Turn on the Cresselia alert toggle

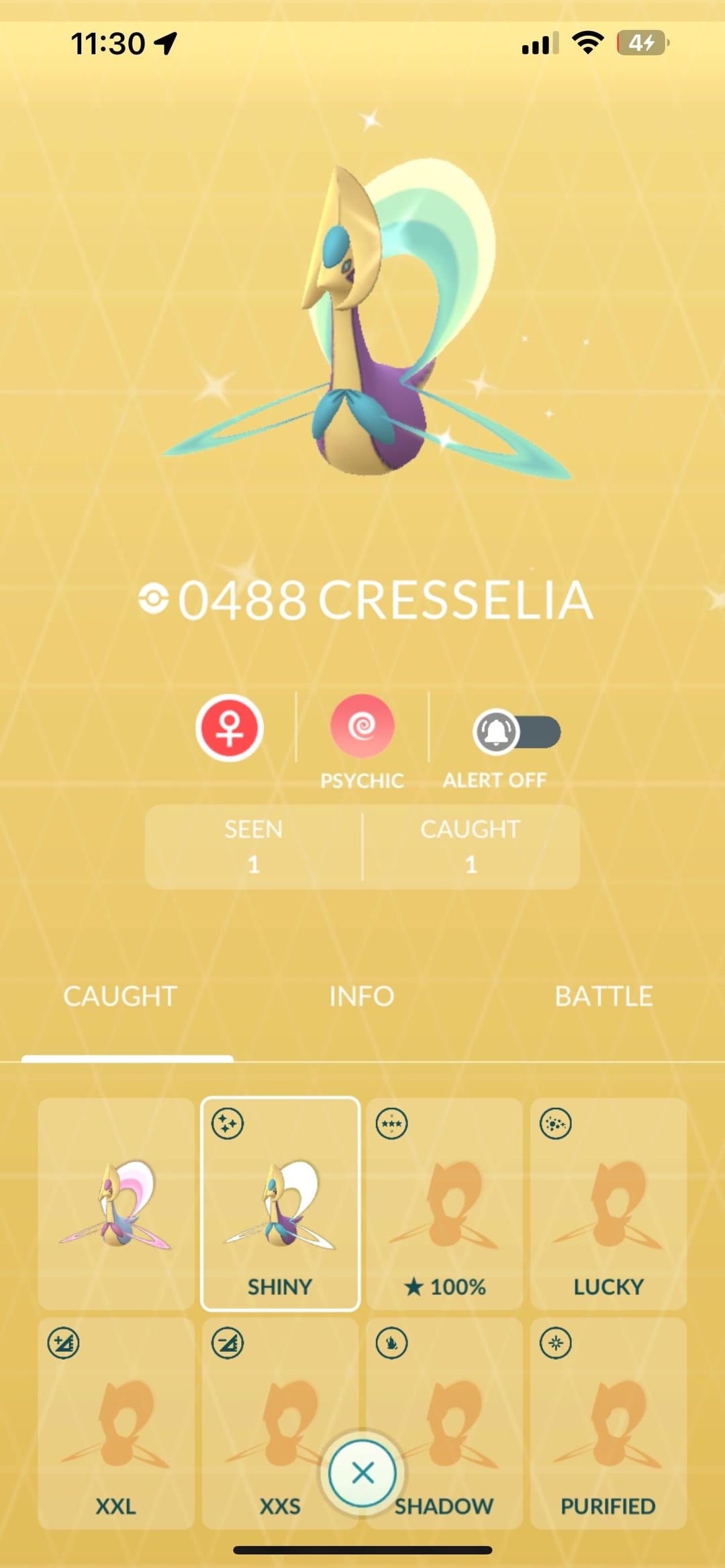[x=516, y=732]
